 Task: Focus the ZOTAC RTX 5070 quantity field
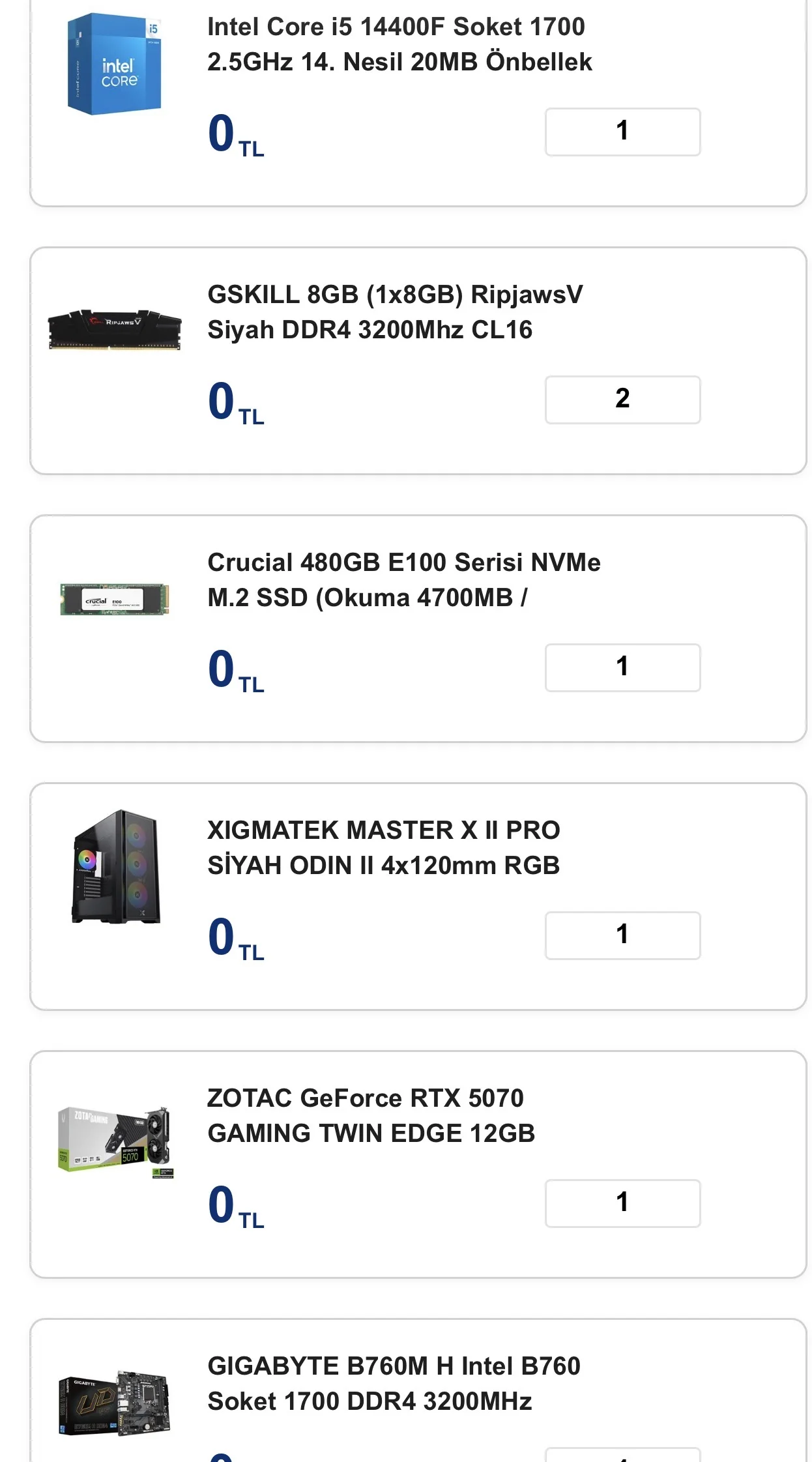pyautogui.click(x=622, y=1203)
